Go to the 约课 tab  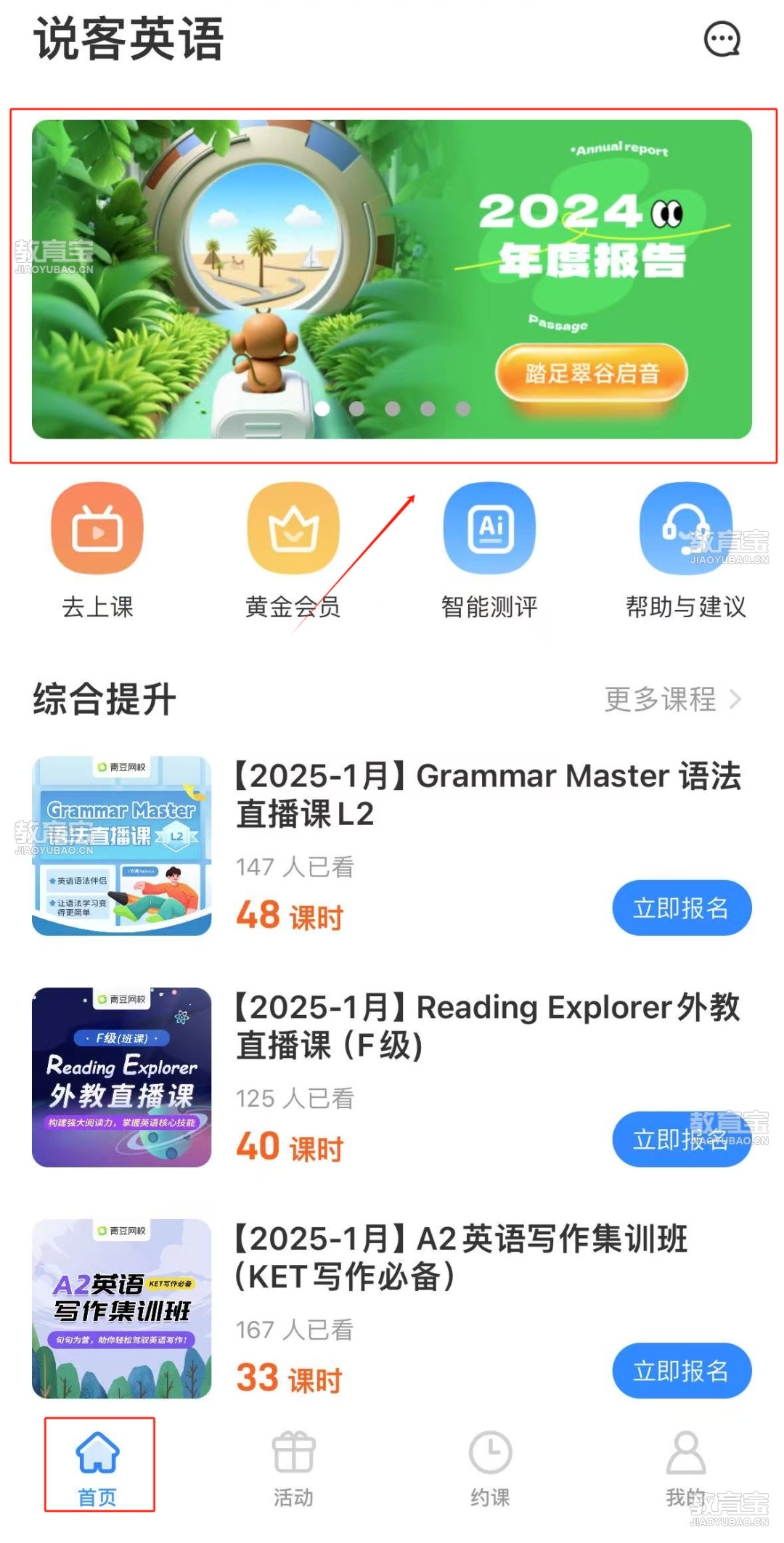(490, 1466)
